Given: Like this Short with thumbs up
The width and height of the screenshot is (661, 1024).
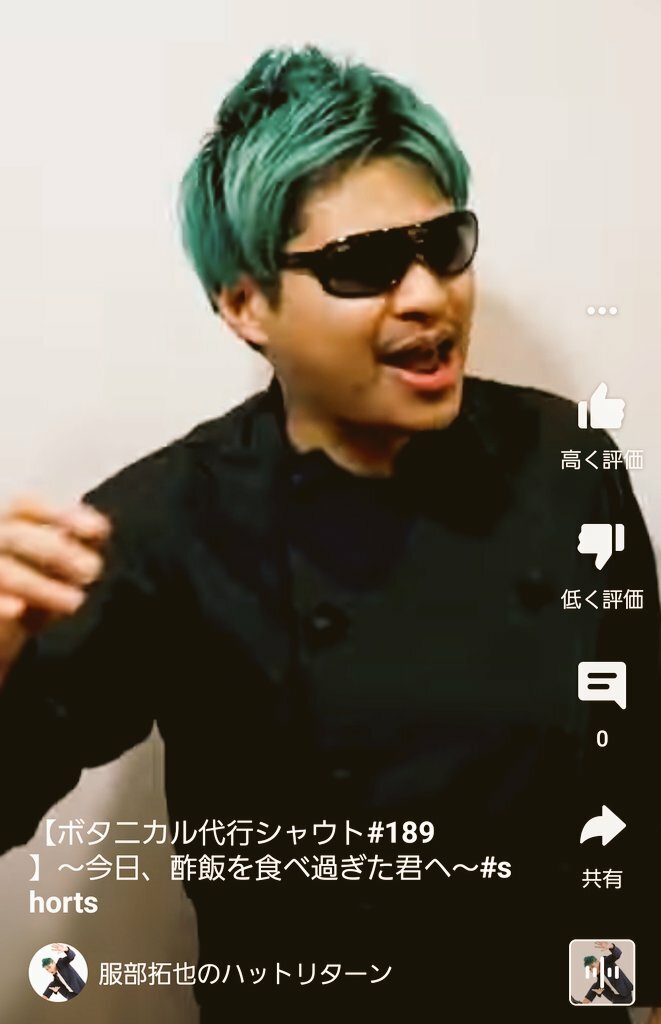Looking at the screenshot, I should [601, 407].
